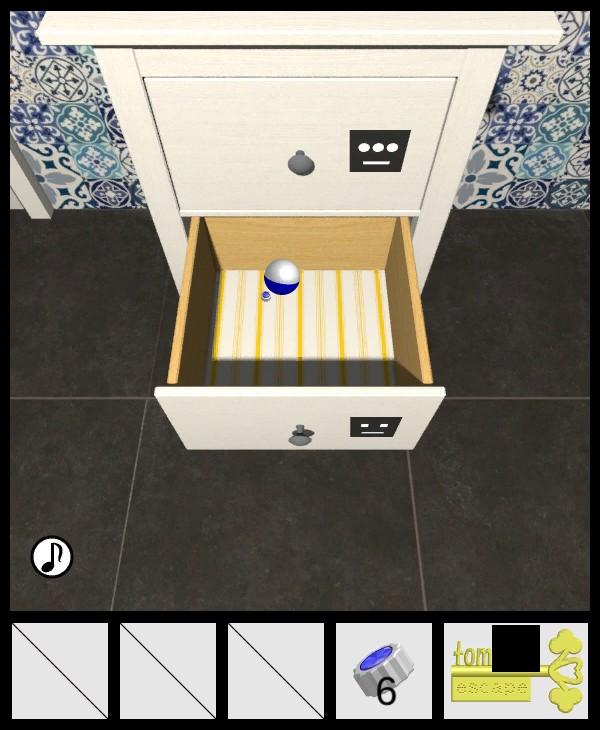The width and height of the screenshot is (600, 730).
Task: Select the blue gem ring inventory item
Action: pyautogui.click(x=383, y=671)
